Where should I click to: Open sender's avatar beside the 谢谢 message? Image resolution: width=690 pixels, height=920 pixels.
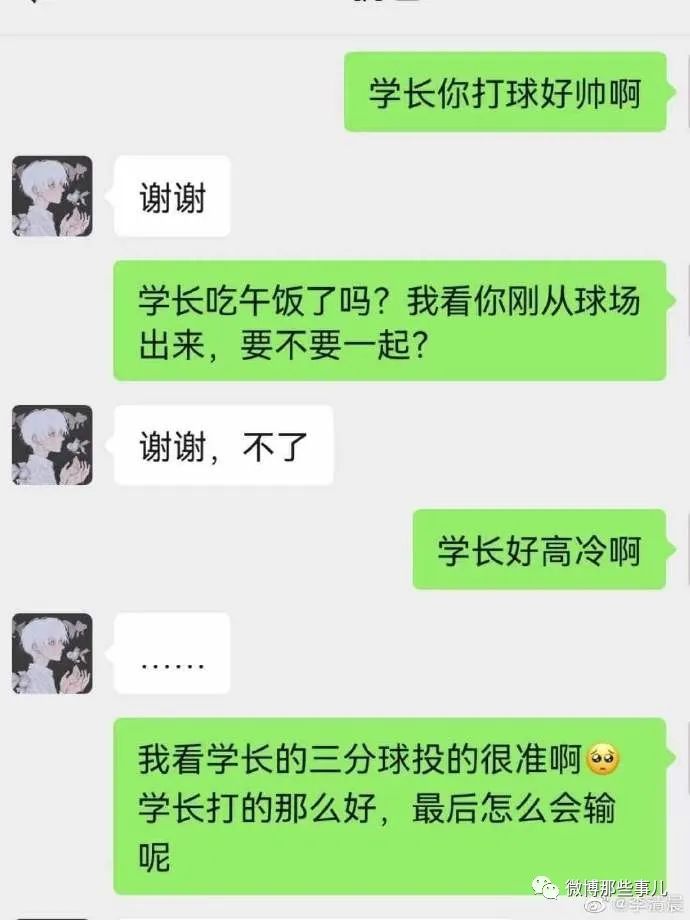pyautogui.click(x=52, y=196)
